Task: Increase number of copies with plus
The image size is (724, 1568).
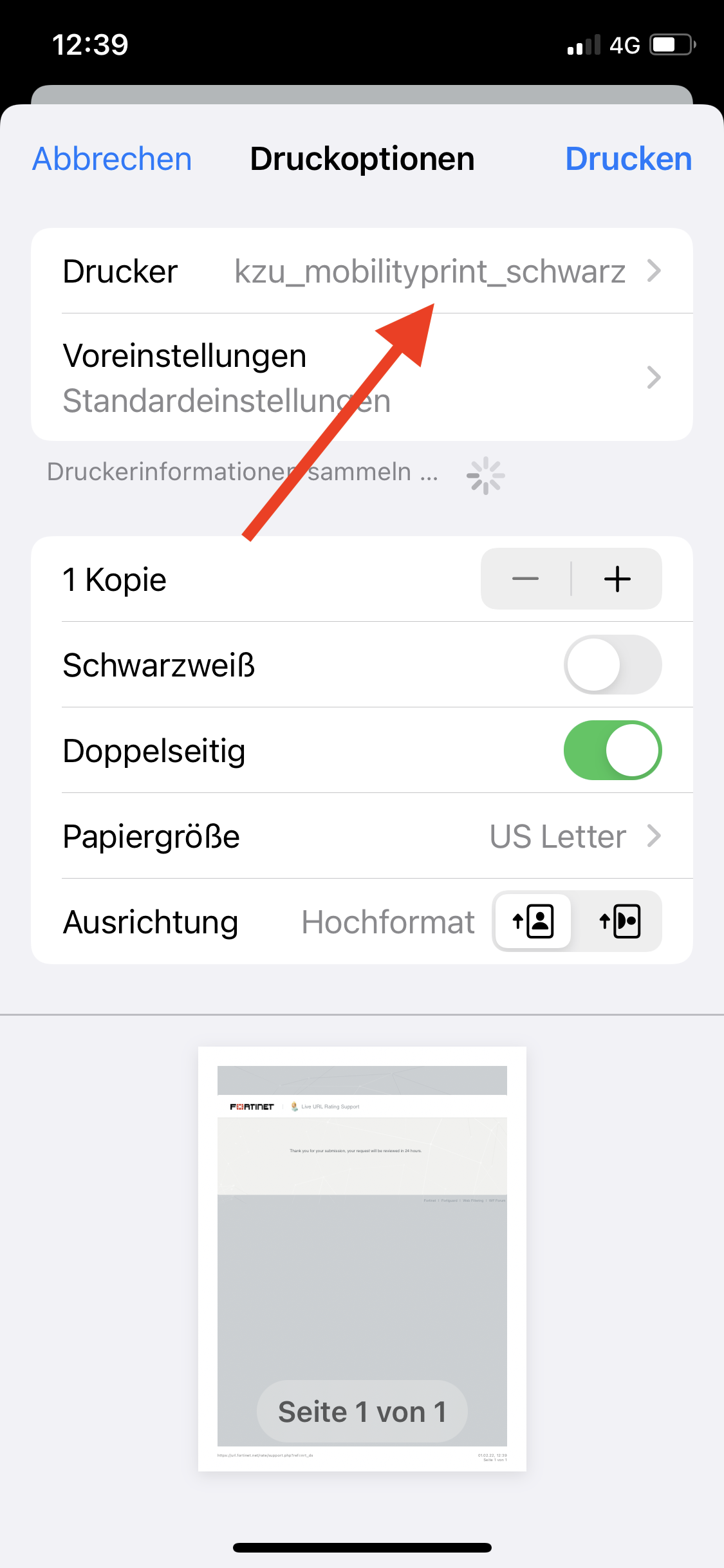Action: pos(617,579)
